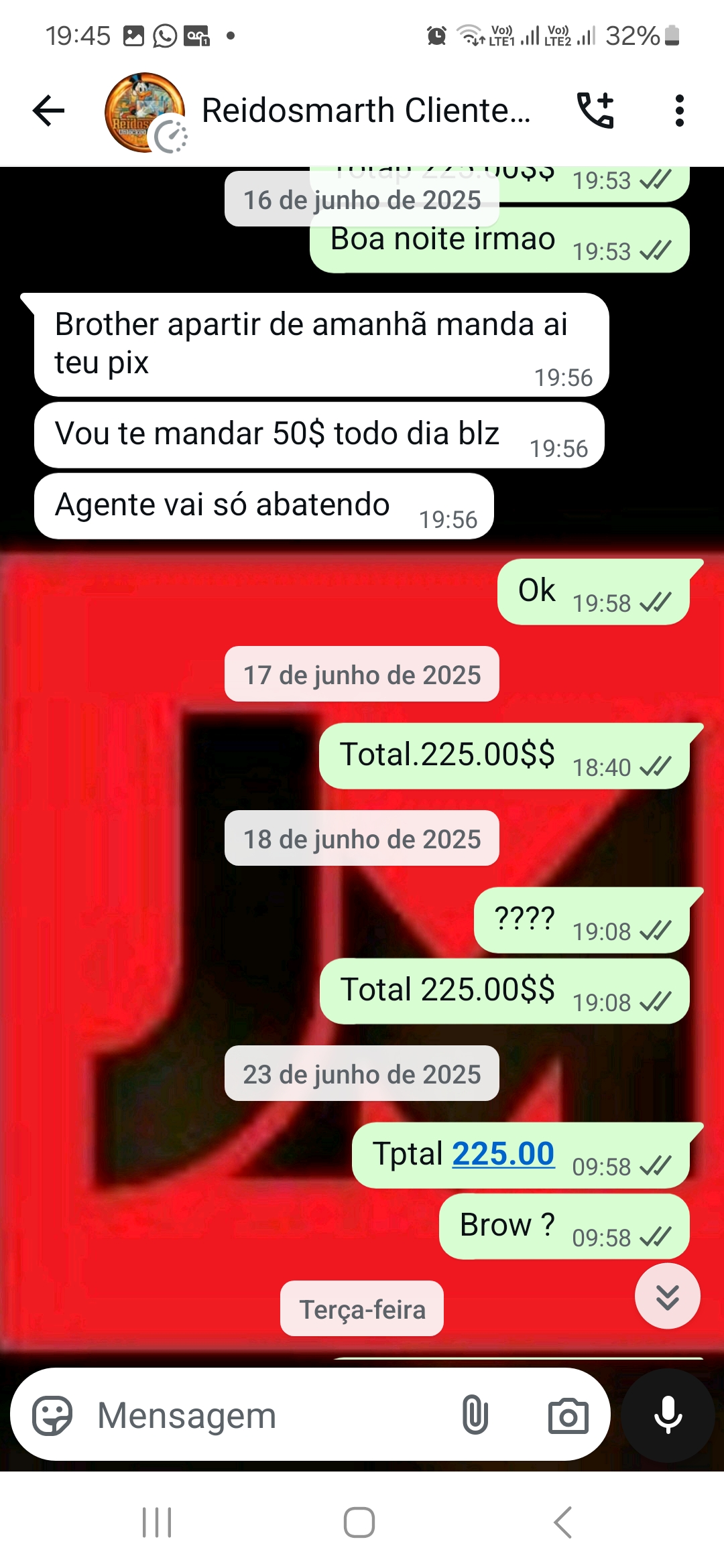
Task: Attach a file with the paperclip
Action: point(475,1415)
